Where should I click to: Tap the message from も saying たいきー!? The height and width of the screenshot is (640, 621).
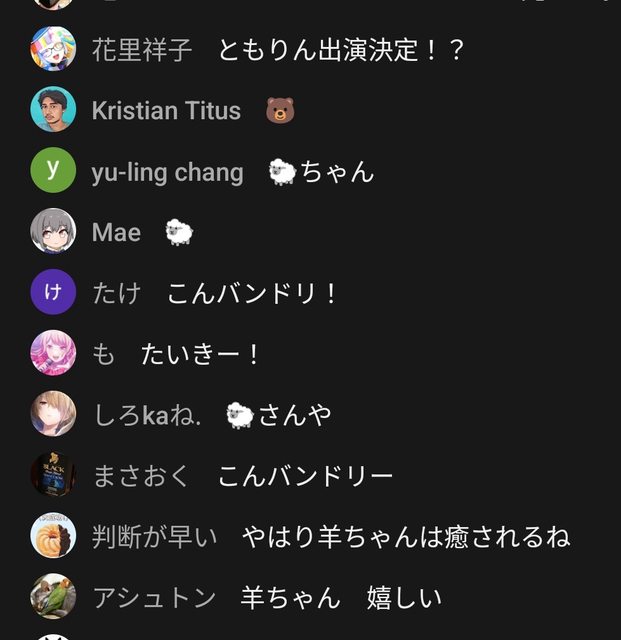(x=200, y=354)
